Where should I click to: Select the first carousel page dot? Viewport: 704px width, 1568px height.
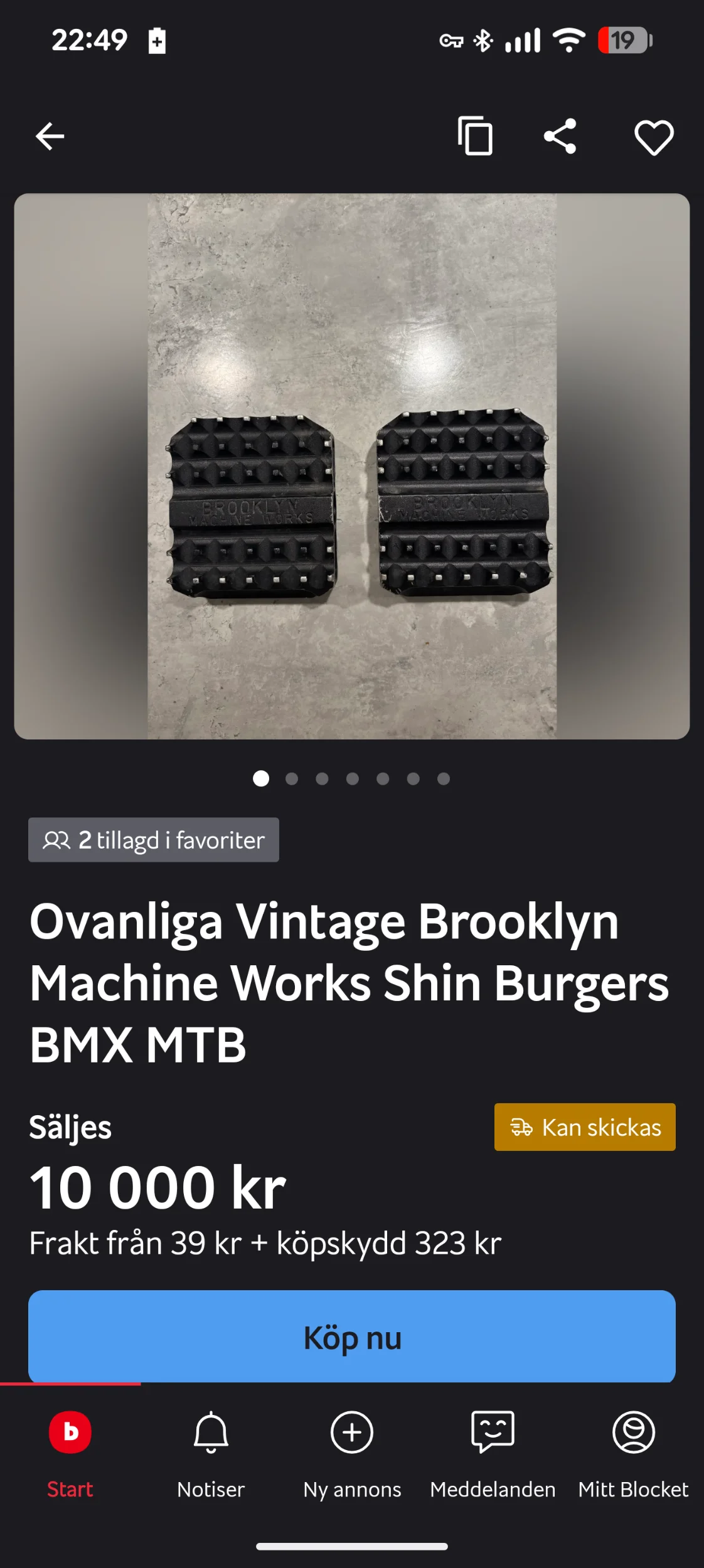coord(261,778)
